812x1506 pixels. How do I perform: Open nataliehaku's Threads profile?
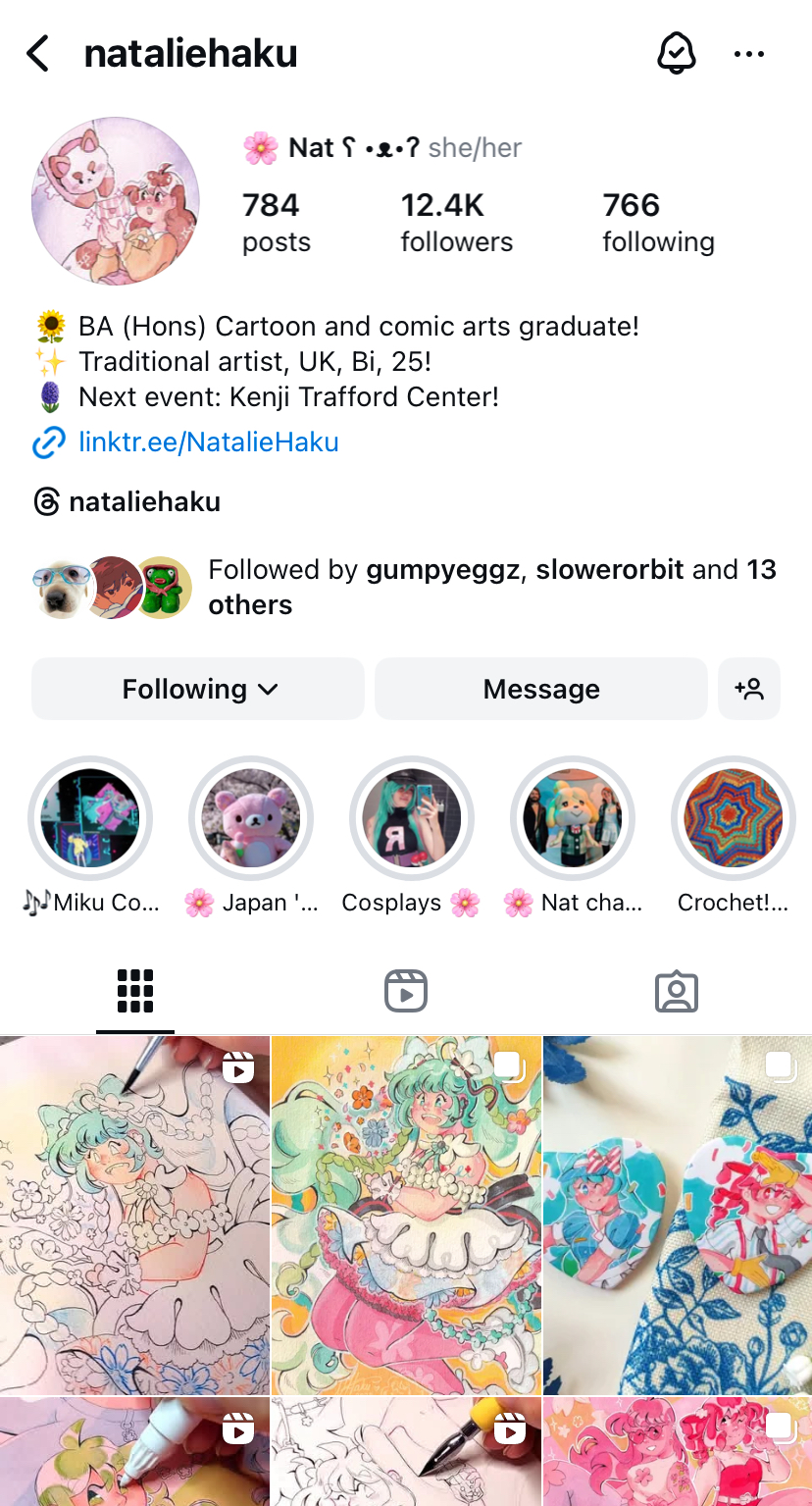tap(143, 502)
